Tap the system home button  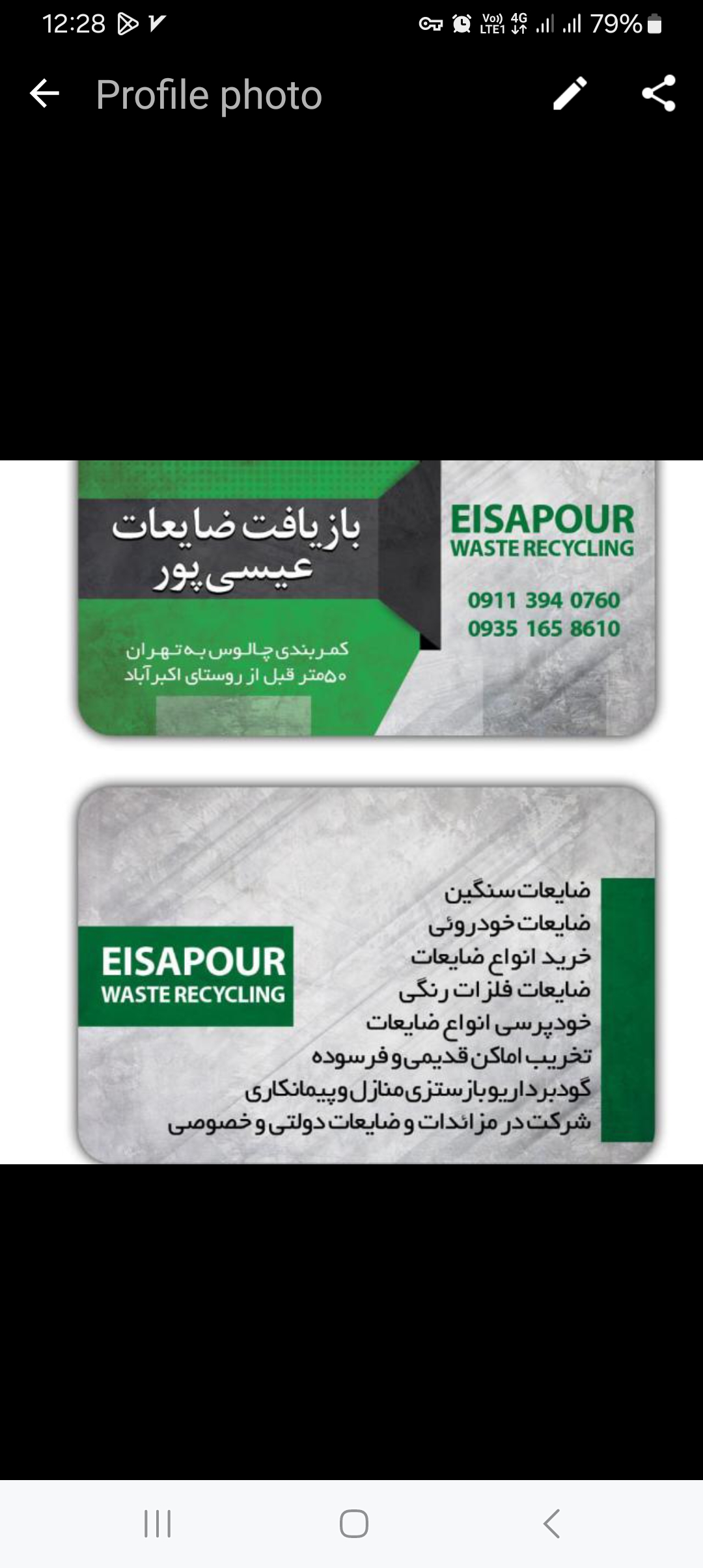354,1524
